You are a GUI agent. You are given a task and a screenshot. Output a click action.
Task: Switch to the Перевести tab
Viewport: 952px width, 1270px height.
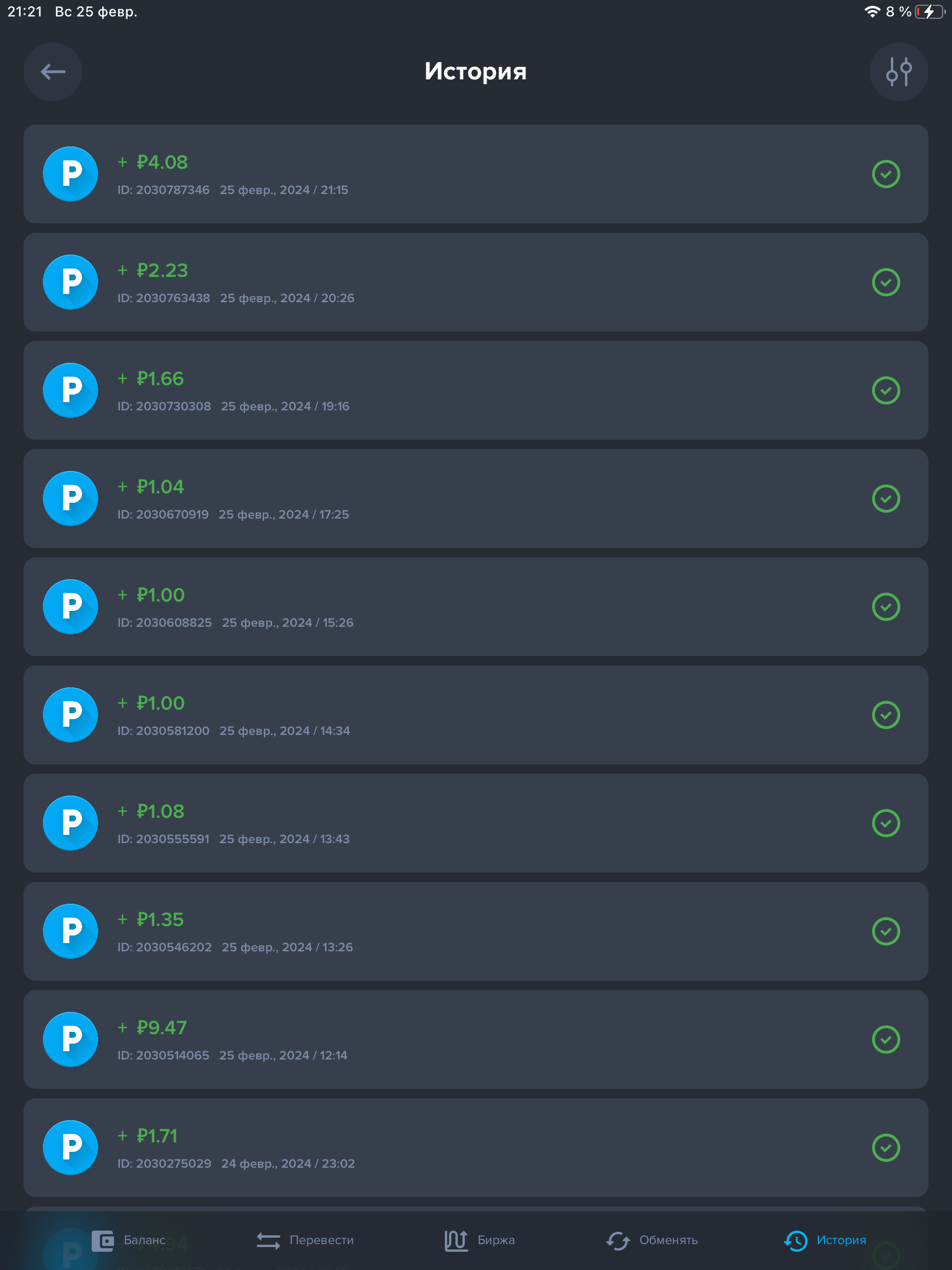tap(305, 1240)
